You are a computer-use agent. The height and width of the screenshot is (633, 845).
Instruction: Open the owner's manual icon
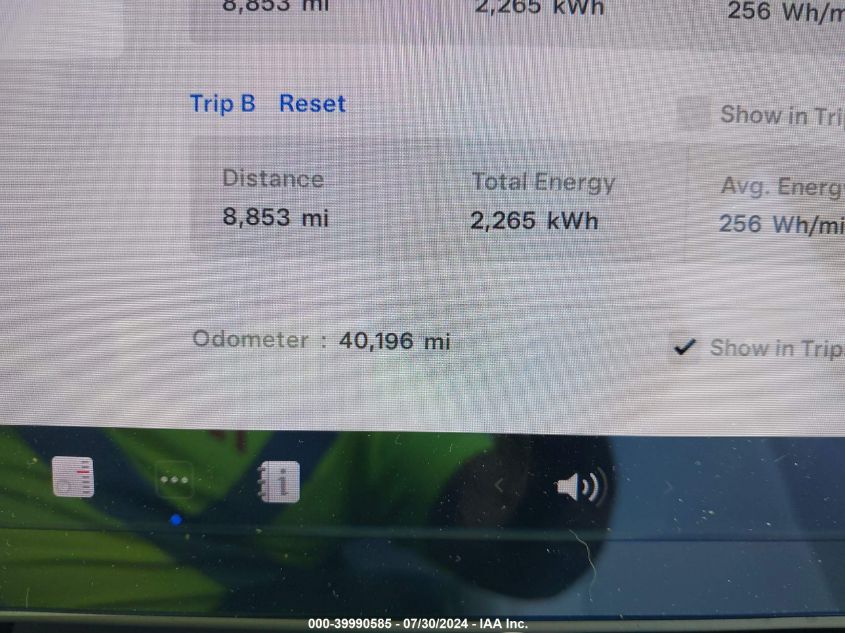278,482
